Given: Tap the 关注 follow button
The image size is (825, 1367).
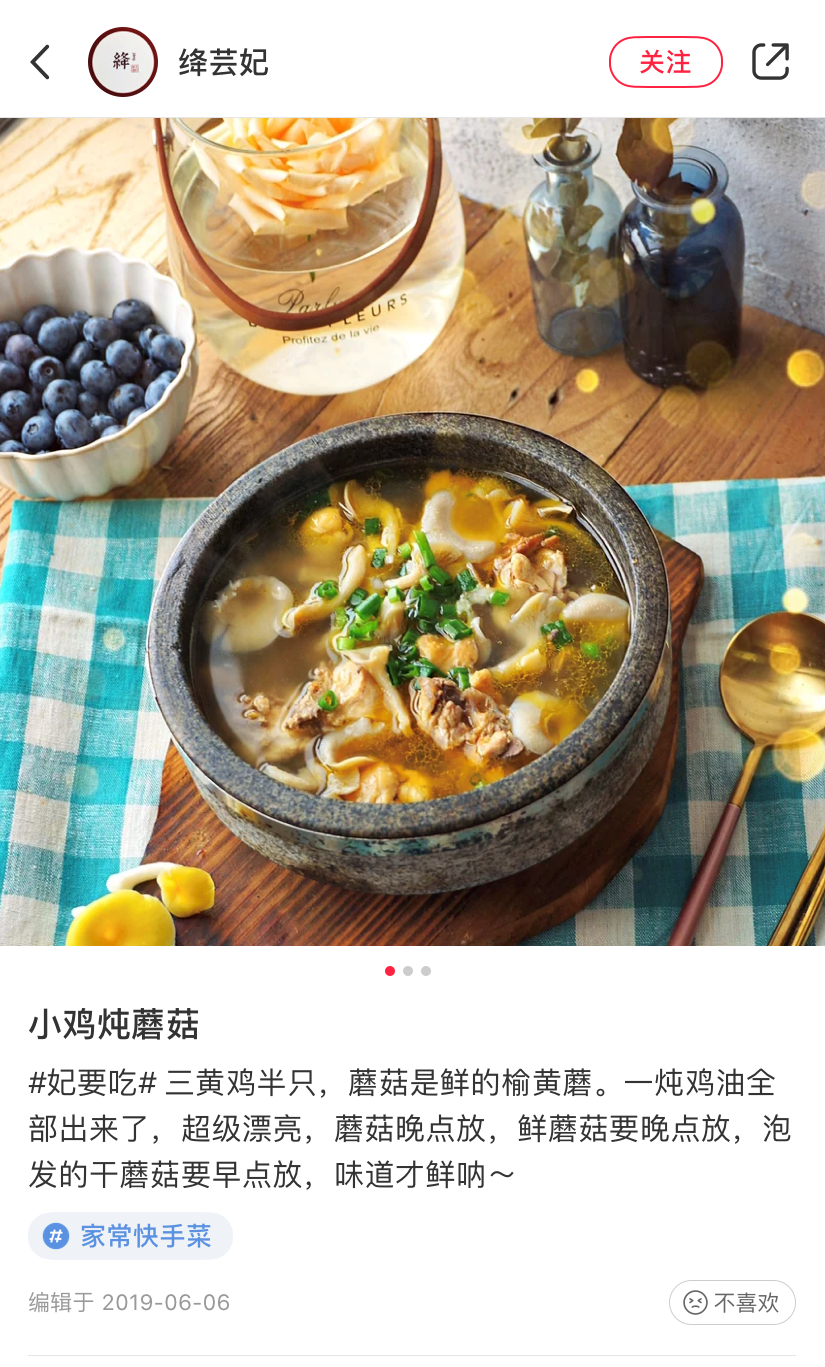Looking at the screenshot, I should (x=665, y=62).
